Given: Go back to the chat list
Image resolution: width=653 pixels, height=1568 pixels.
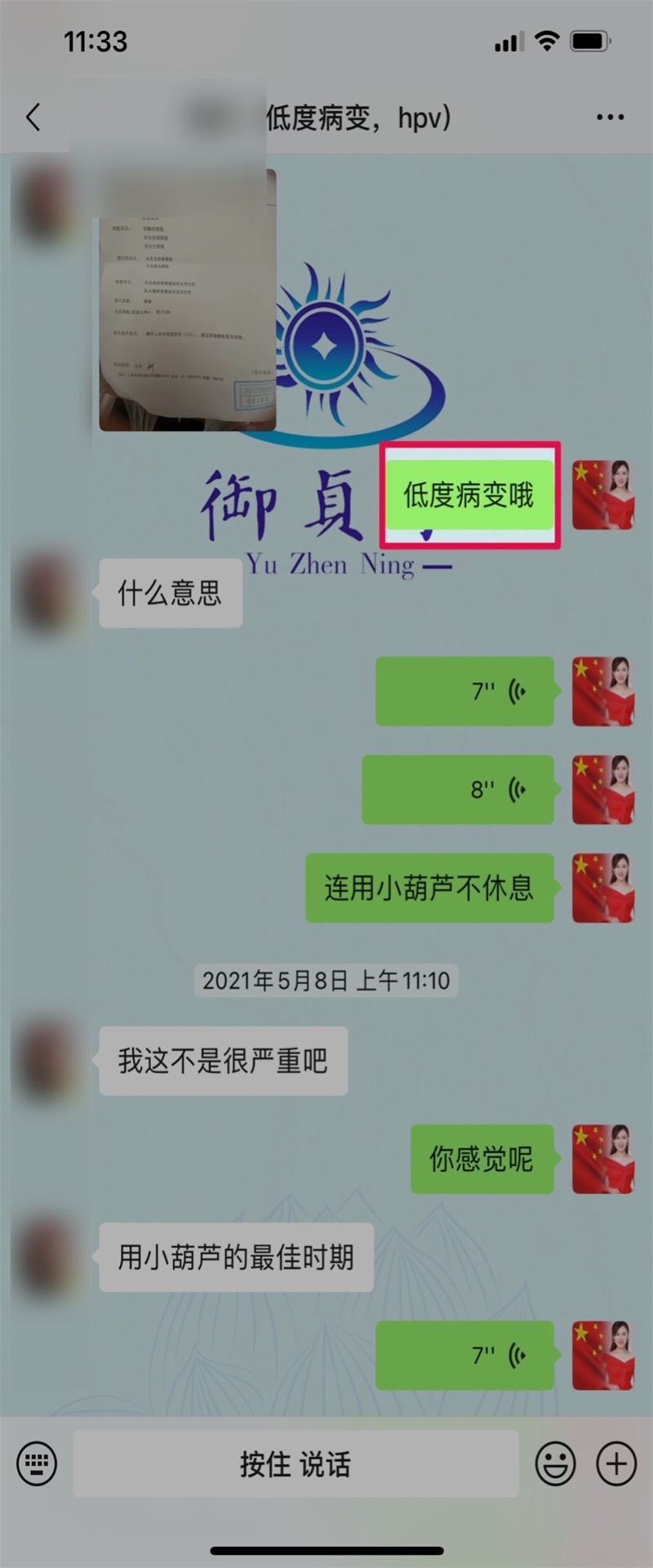Looking at the screenshot, I should pos(33,118).
